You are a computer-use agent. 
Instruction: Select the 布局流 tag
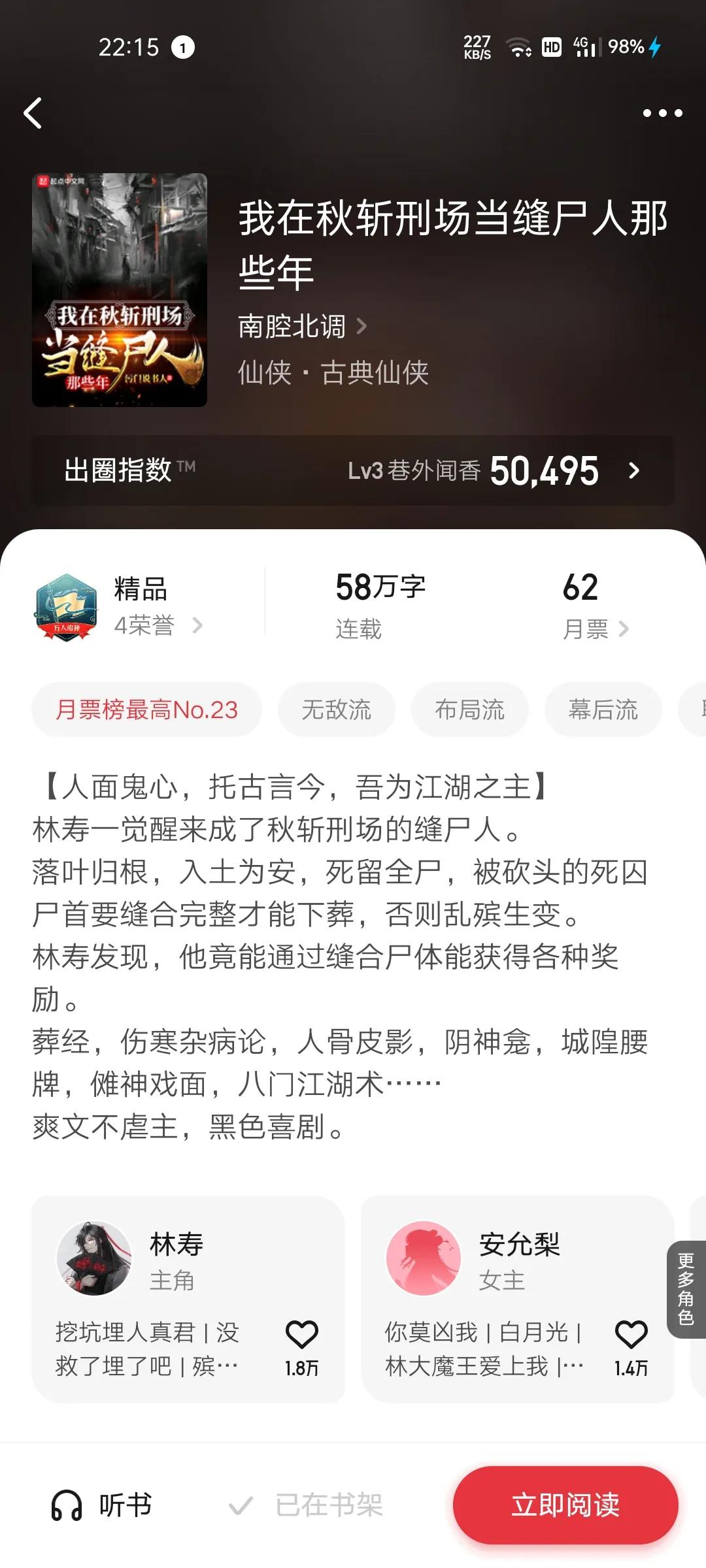(x=470, y=710)
